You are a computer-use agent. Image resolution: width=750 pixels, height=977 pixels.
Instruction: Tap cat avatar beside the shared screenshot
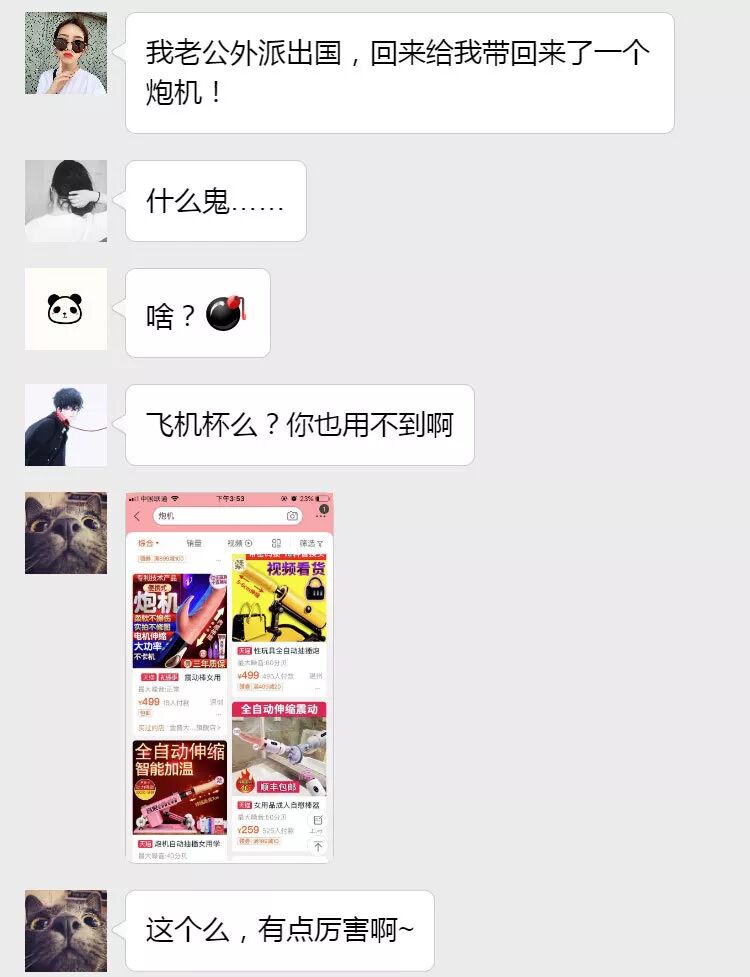tap(66, 533)
